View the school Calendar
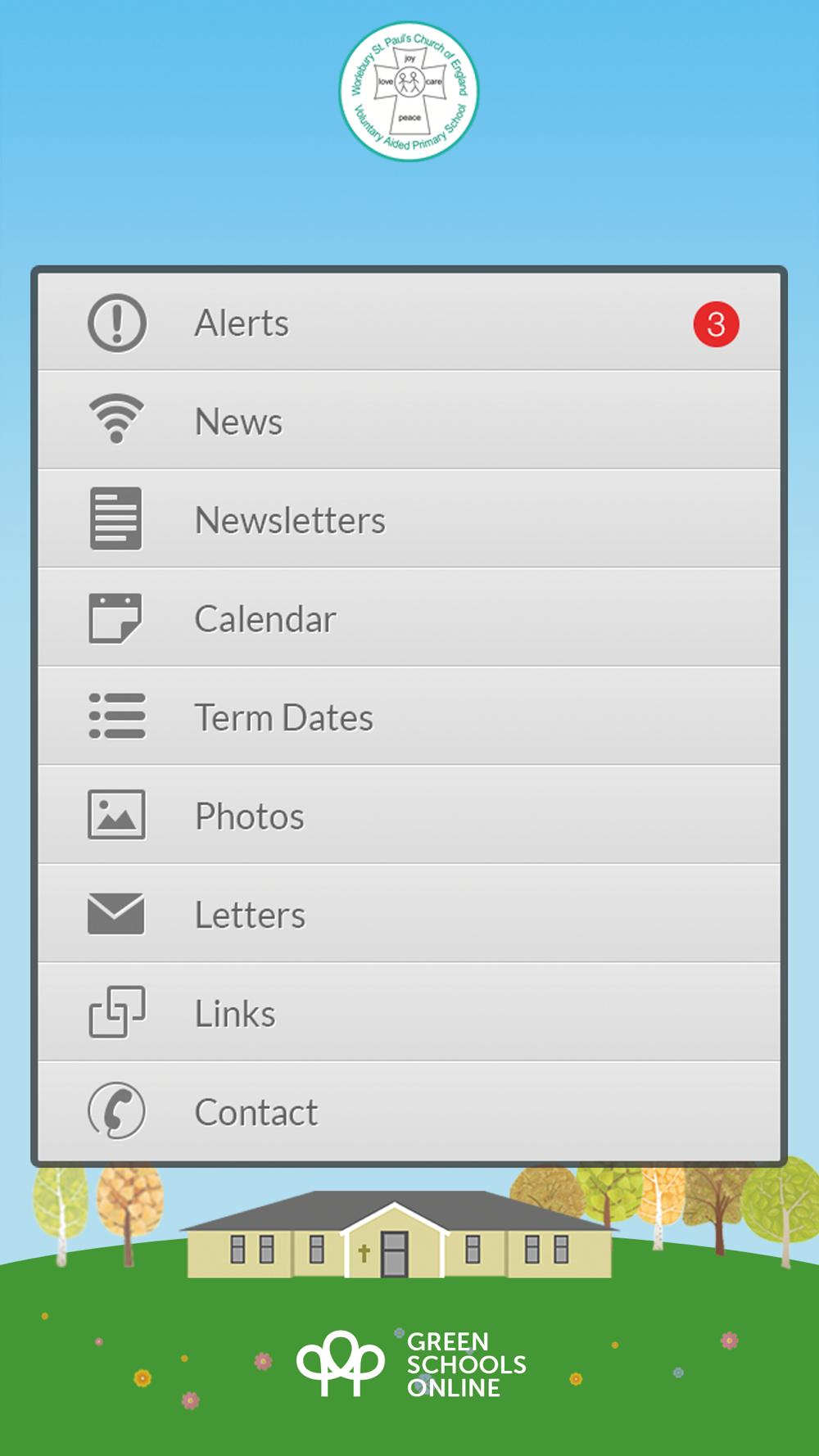This screenshot has width=819, height=1456. pos(409,618)
